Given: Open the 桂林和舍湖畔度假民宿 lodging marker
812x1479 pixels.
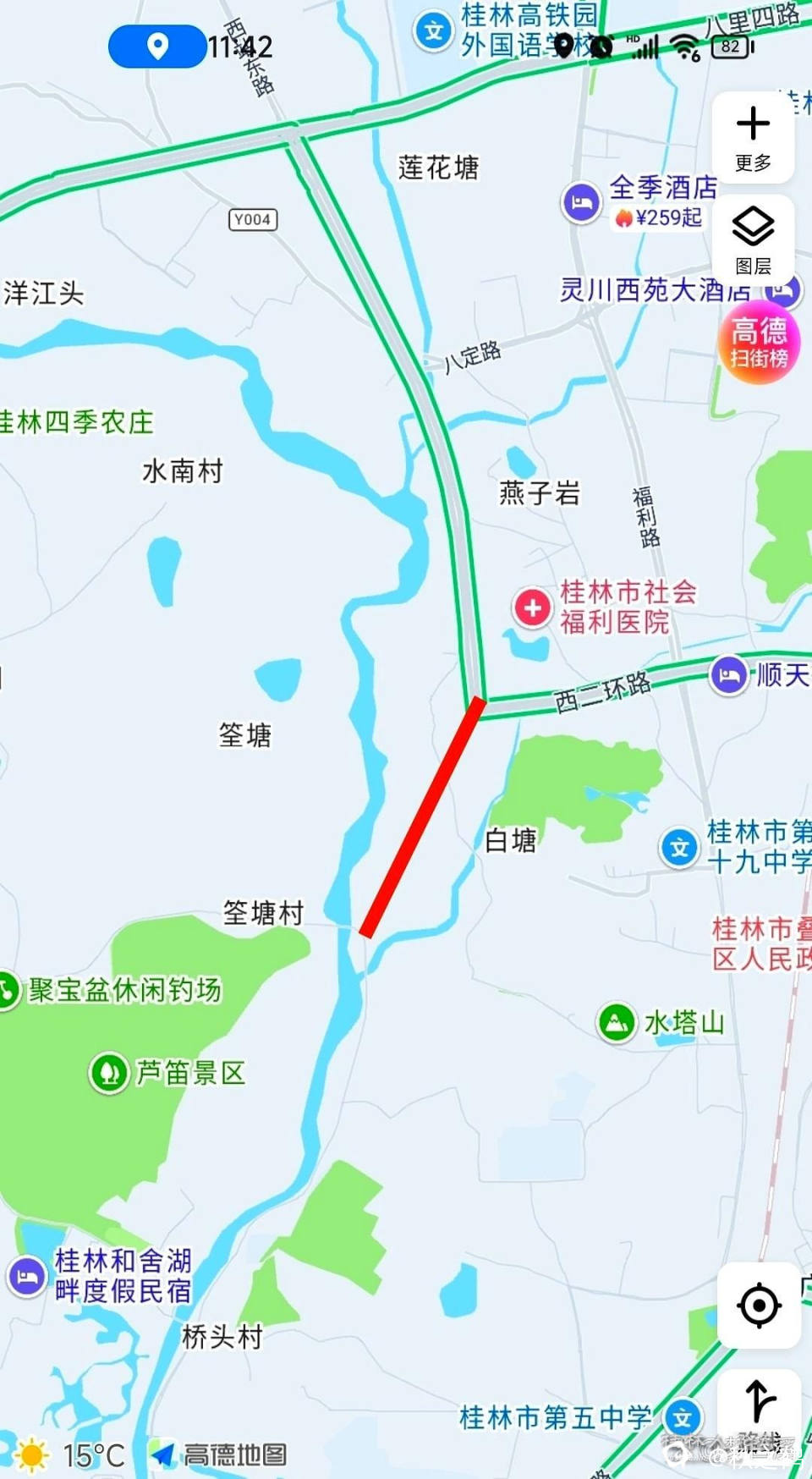Looking at the screenshot, I should pos(27,1276).
